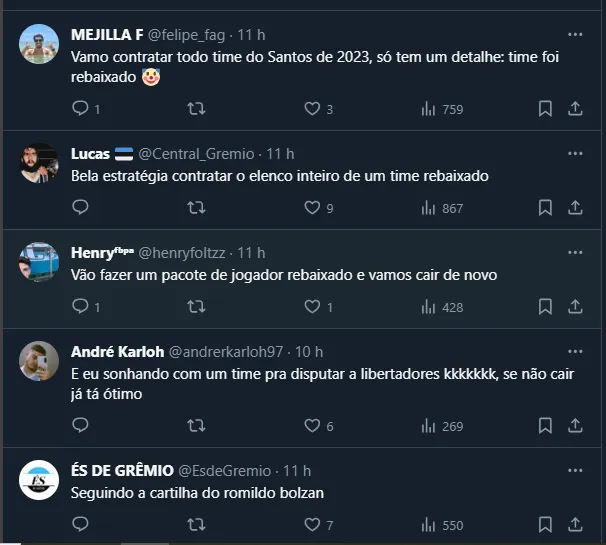Share ÉS DE GRÊMIO's tweet
The image size is (606, 545).
pos(575,525)
